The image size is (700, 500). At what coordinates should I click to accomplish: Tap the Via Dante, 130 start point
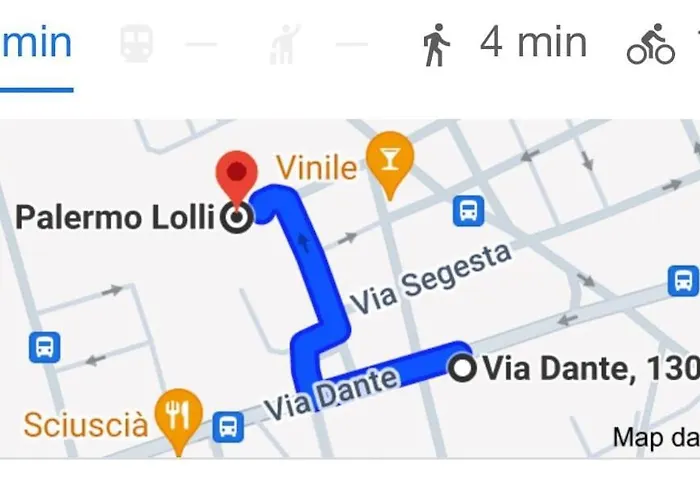[x=463, y=369]
